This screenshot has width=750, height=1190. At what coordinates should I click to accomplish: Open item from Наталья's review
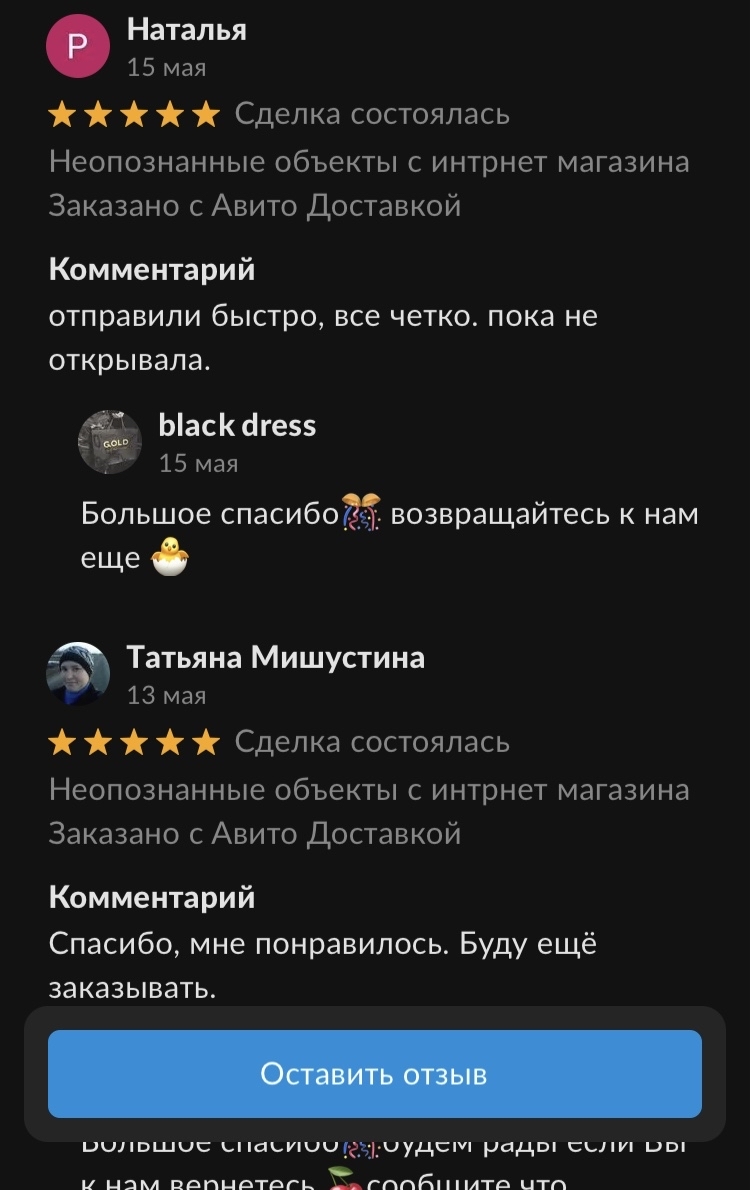click(x=368, y=162)
